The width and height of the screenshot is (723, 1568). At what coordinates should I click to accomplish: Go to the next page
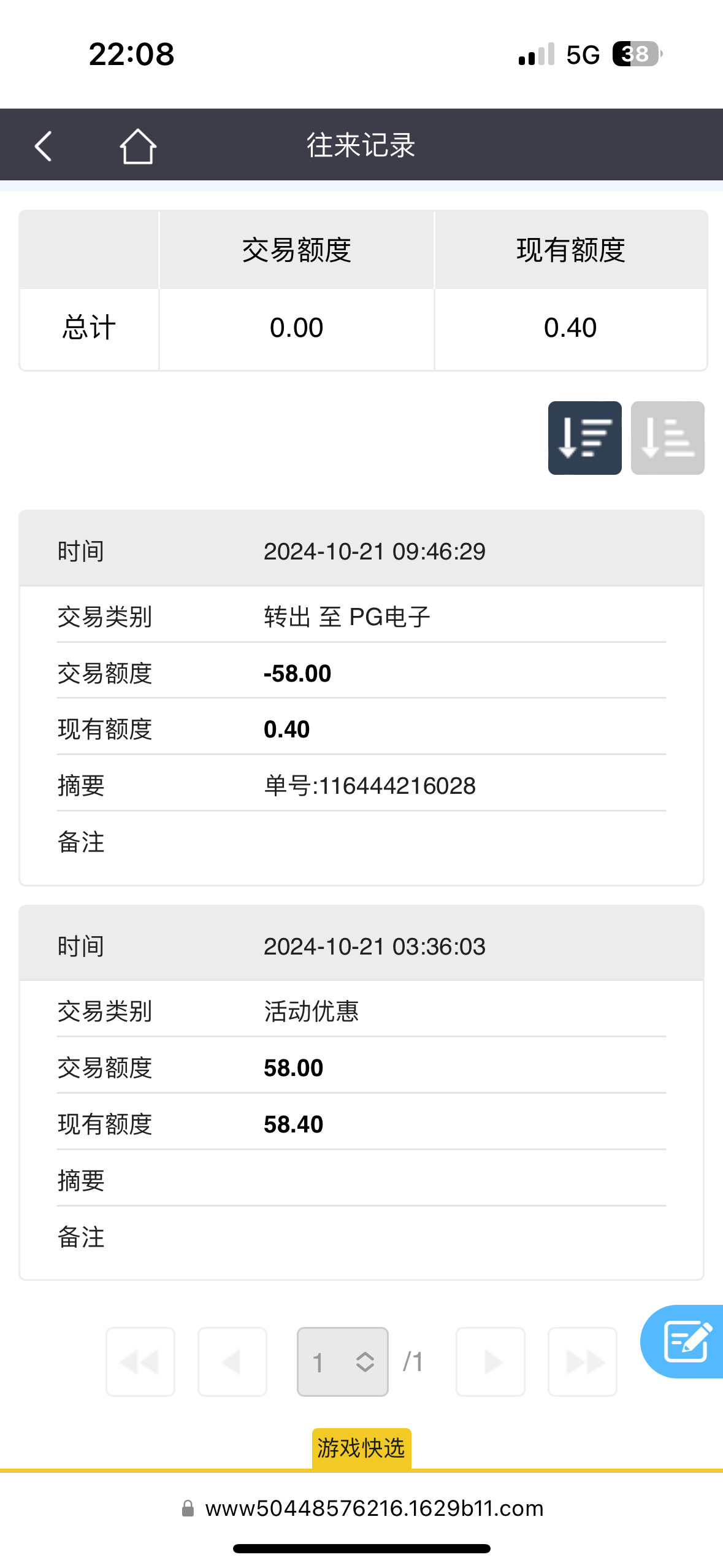pos(491,1362)
